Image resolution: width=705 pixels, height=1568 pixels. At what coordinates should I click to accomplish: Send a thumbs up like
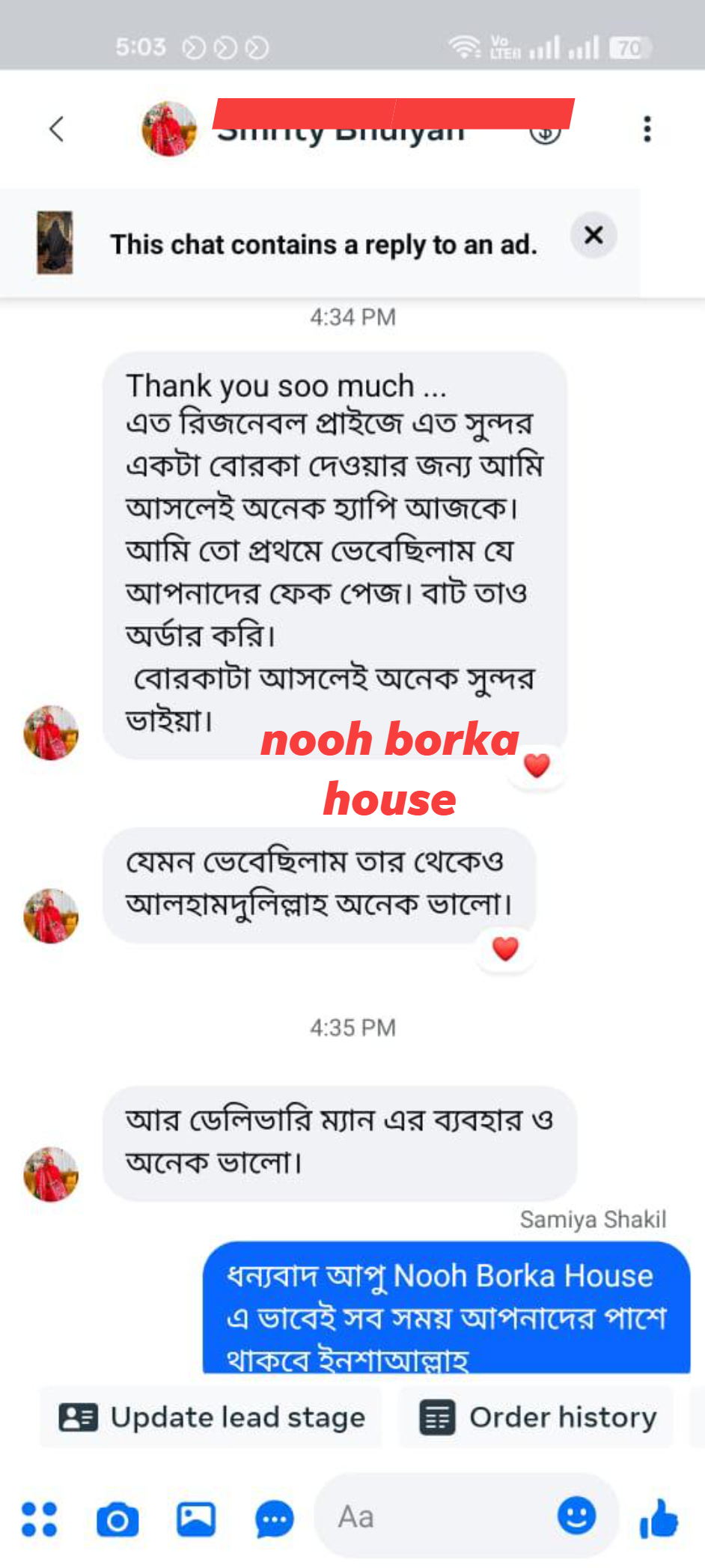point(659,1519)
